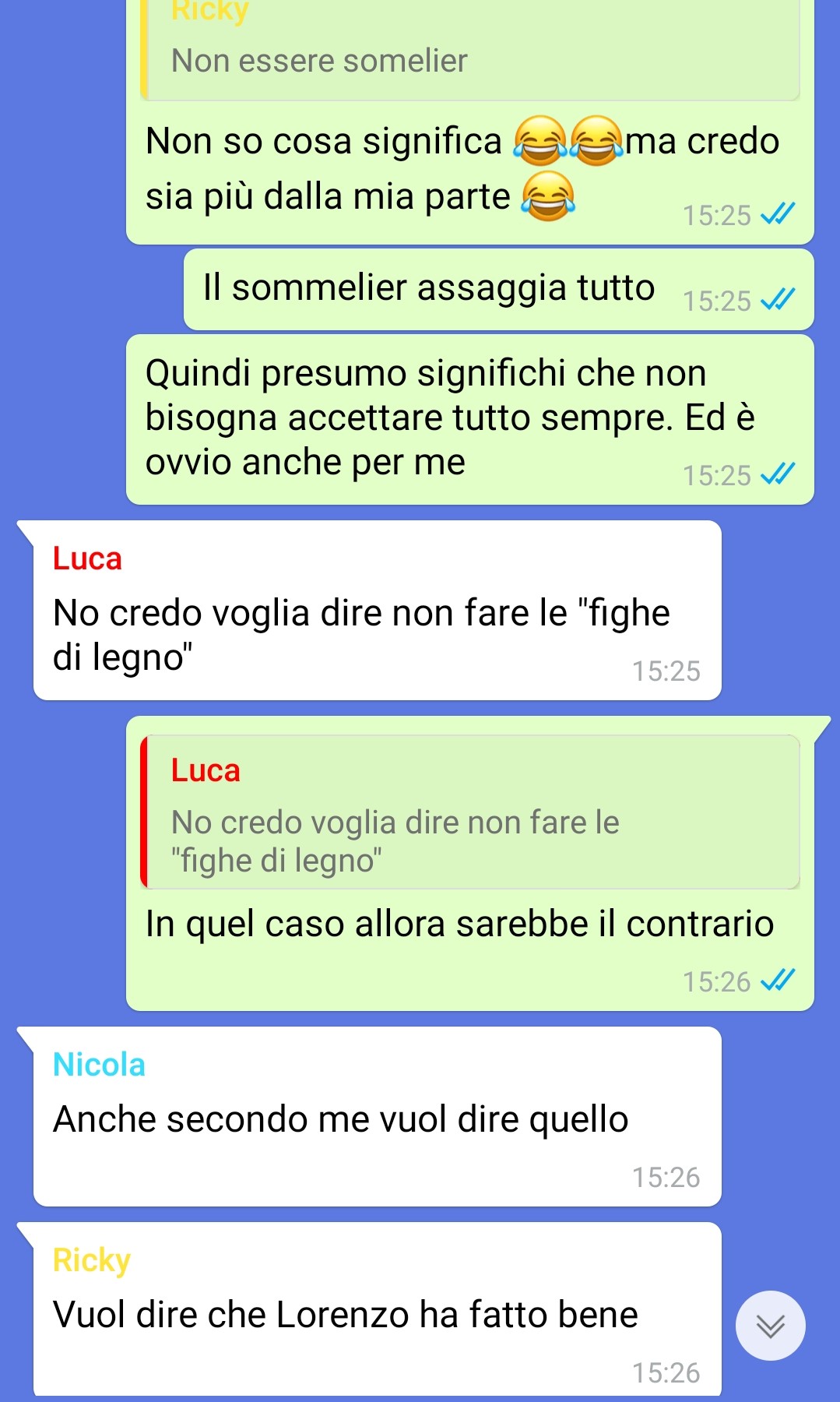Screen dimensions: 840x1402
Task: Jump to the latest messages with the down arrow
Action: (770, 1326)
